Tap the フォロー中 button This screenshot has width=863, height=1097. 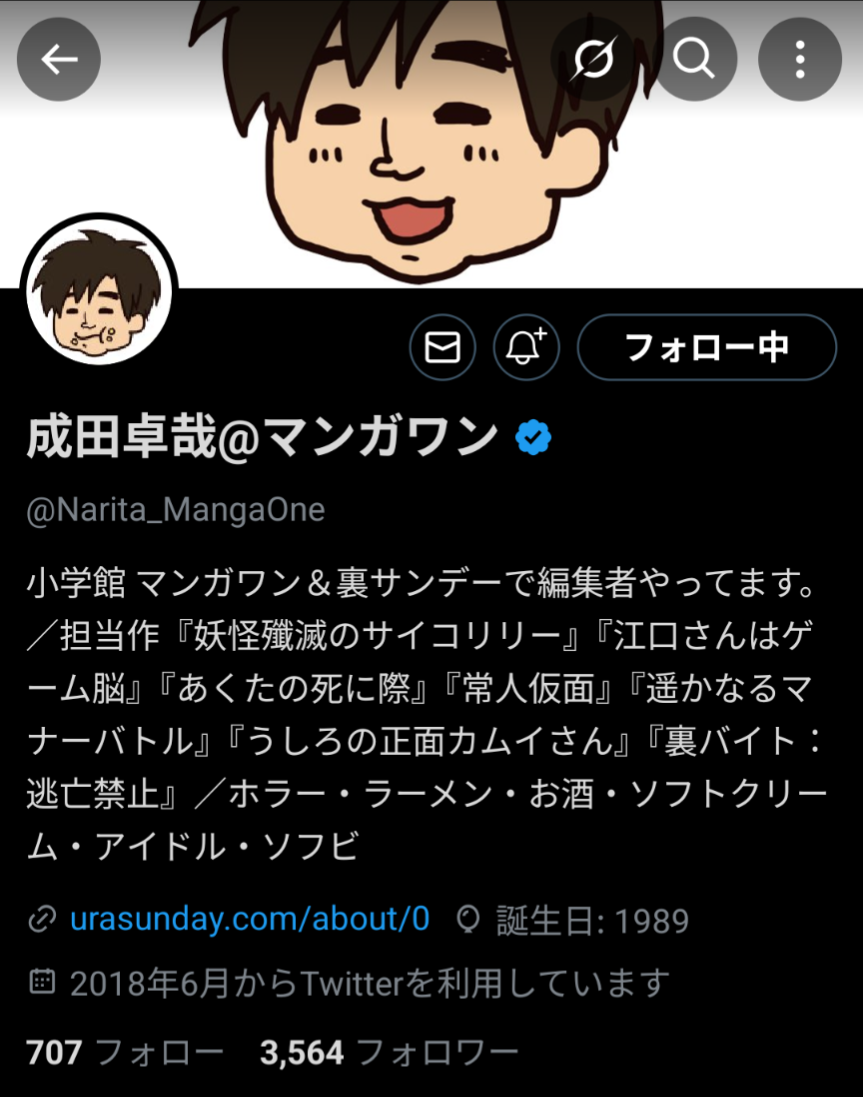(706, 347)
